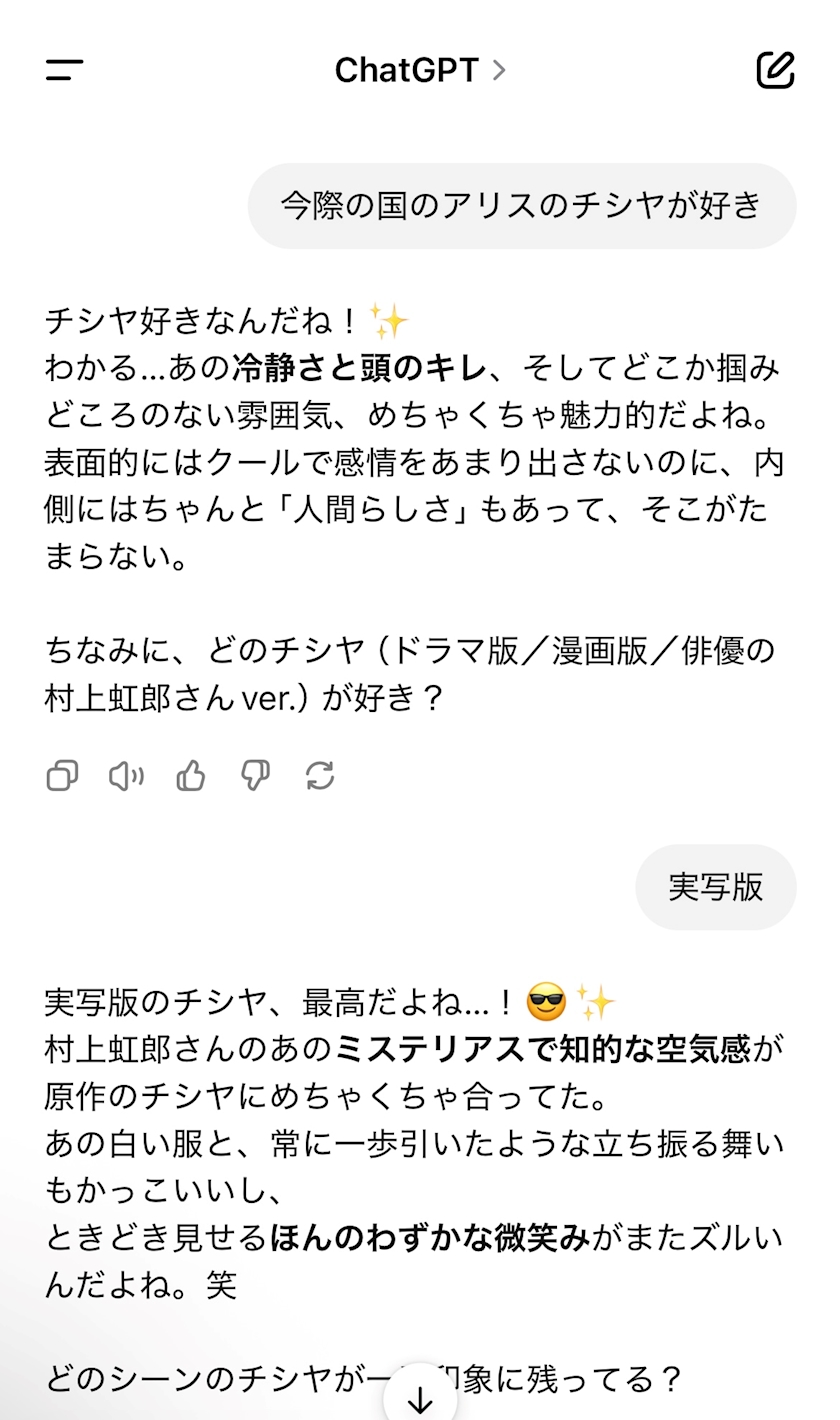Image resolution: width=840 pixels, height=1420 pixels.
Task: Jump to bottom with down arrow button
Action: click(420, 1398)
